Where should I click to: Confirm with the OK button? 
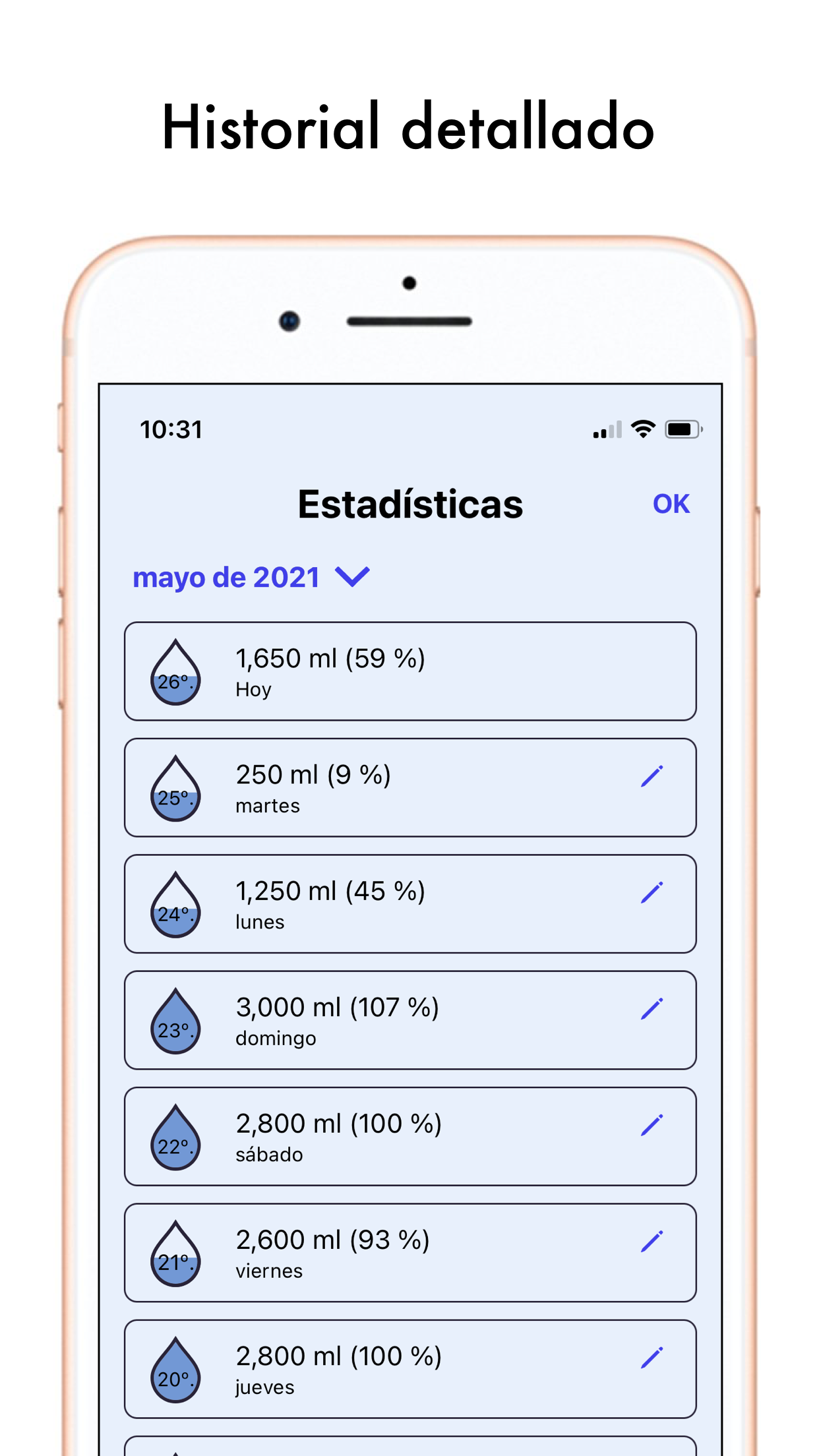click(x=670, y=503)
